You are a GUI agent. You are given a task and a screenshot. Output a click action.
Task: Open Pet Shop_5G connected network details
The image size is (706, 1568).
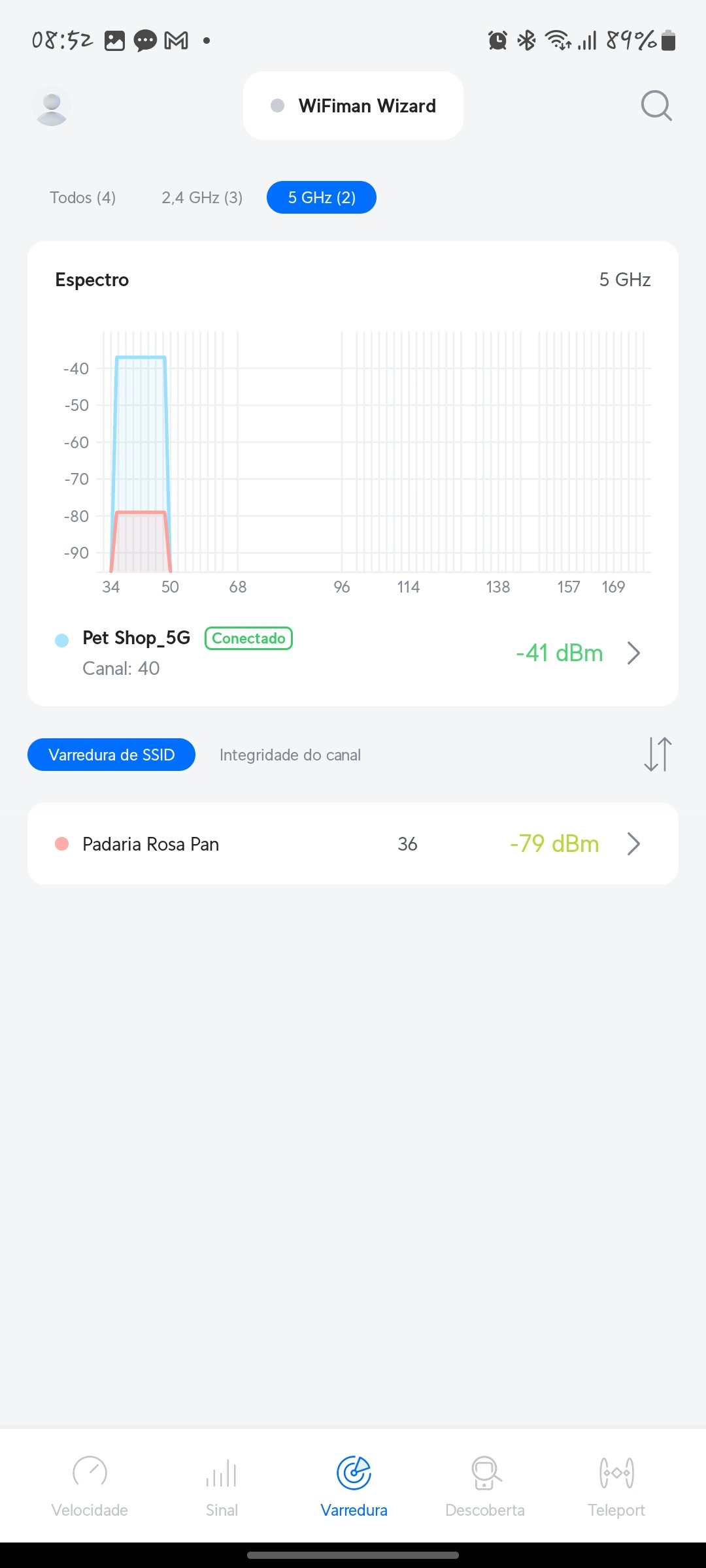click(353, 653)
